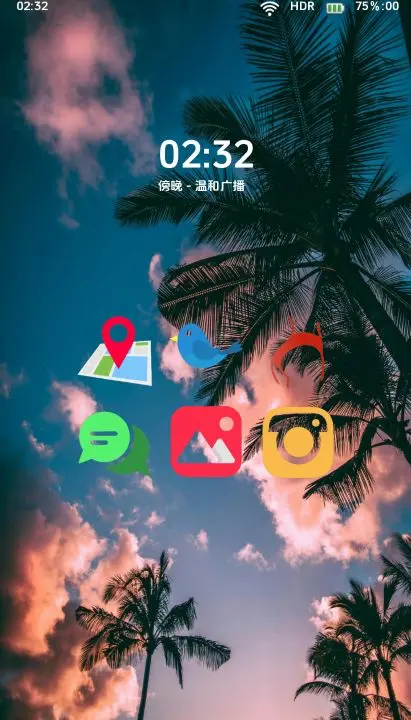The image size is (411, 720).
Task: Launch the blue bird app
Action: (x=205, y=346)
